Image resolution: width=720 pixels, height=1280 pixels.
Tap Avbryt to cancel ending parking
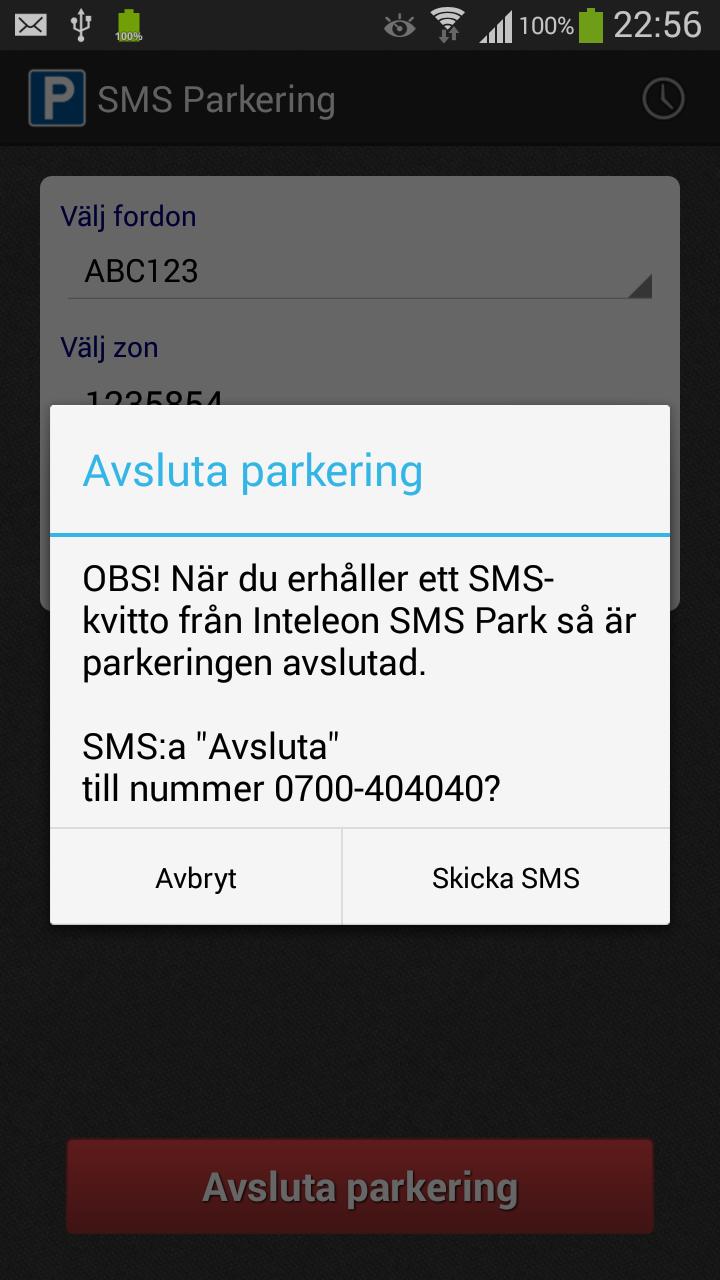pyautogui.click(x=196, y=877)
